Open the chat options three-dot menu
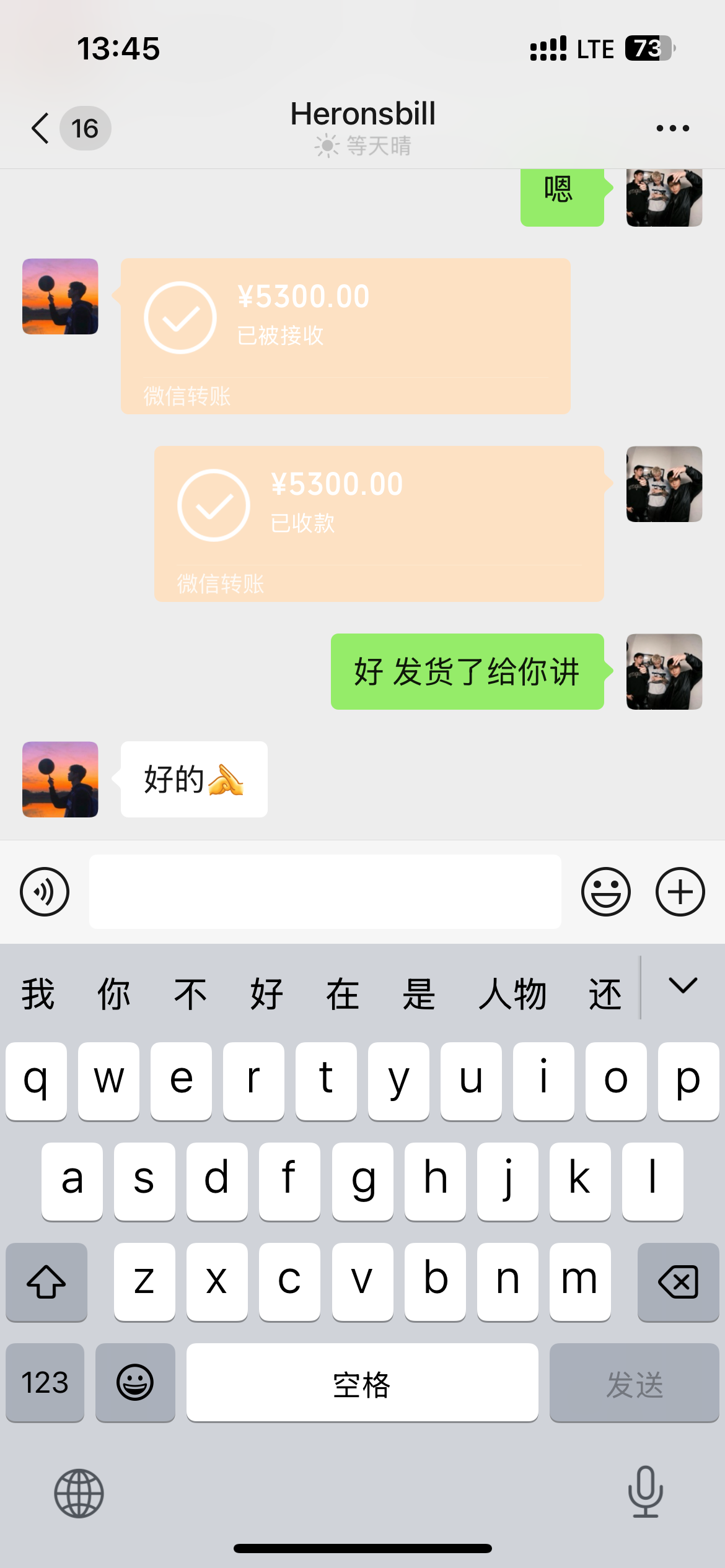 672,128
